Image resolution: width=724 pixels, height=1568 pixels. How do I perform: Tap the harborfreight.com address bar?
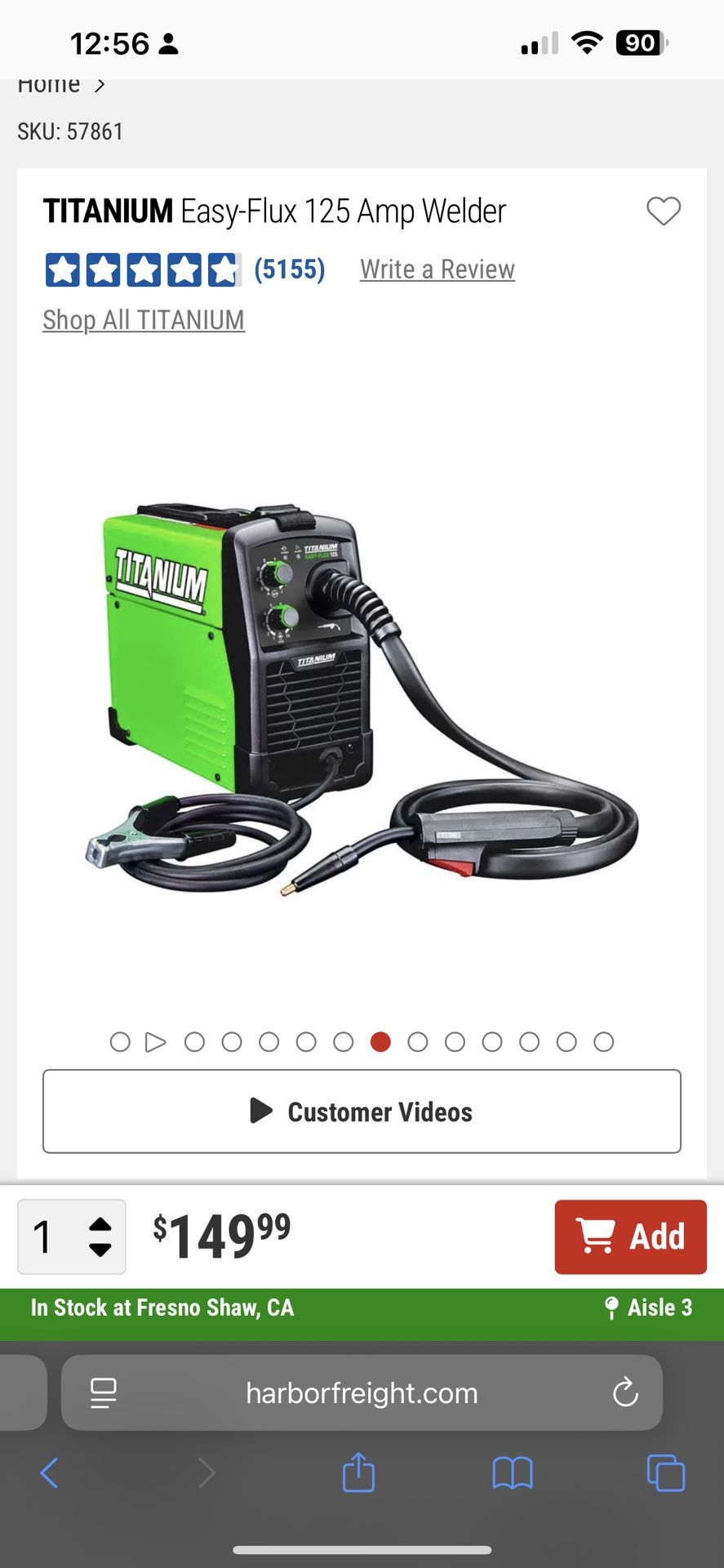(362, 1393)
